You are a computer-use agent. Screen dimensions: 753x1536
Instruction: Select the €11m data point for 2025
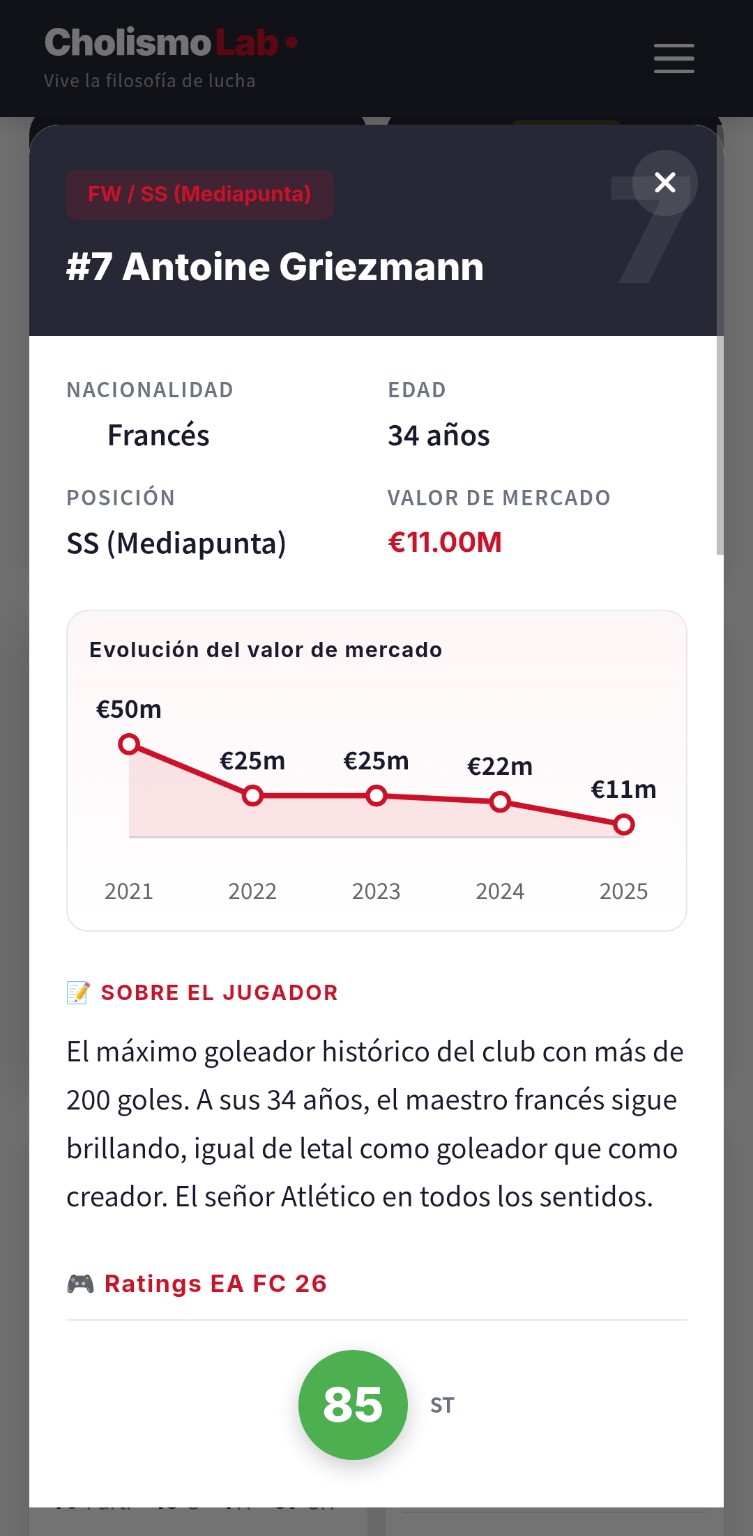pyautogui.click(x=623, y=824)
